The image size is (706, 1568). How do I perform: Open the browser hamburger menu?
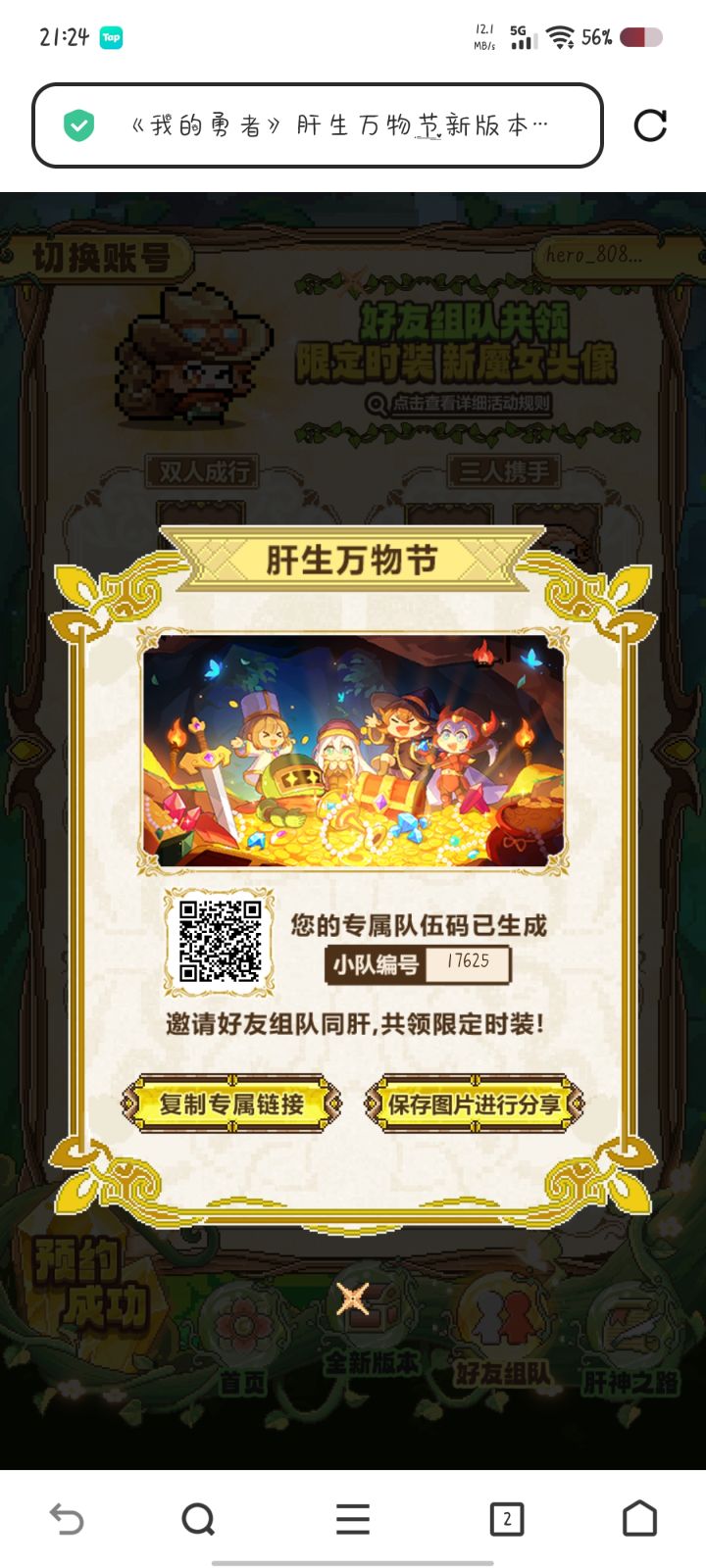pos(349,1519)
